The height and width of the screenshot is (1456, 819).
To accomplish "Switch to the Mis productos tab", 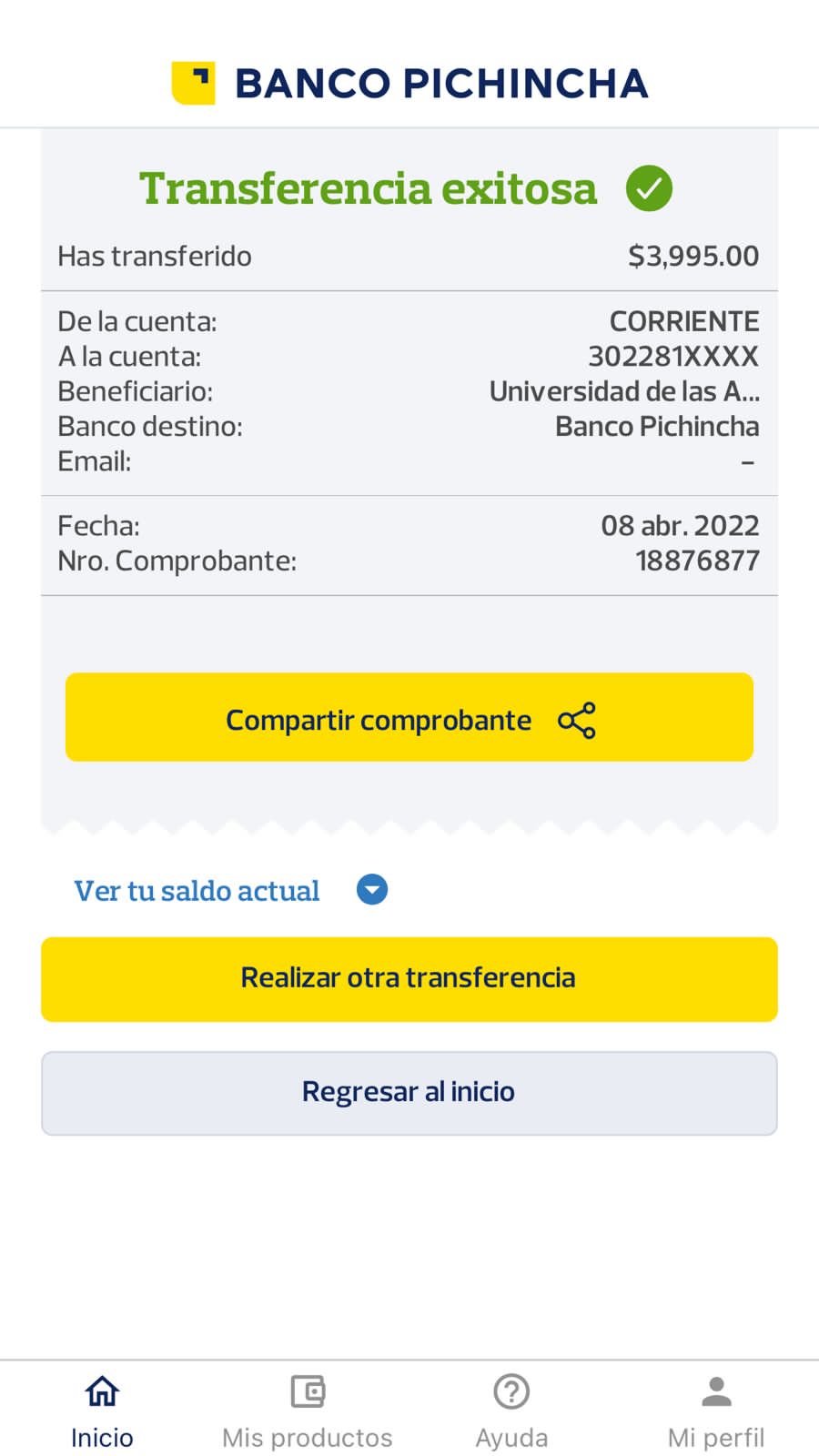I will [308, 1411].
